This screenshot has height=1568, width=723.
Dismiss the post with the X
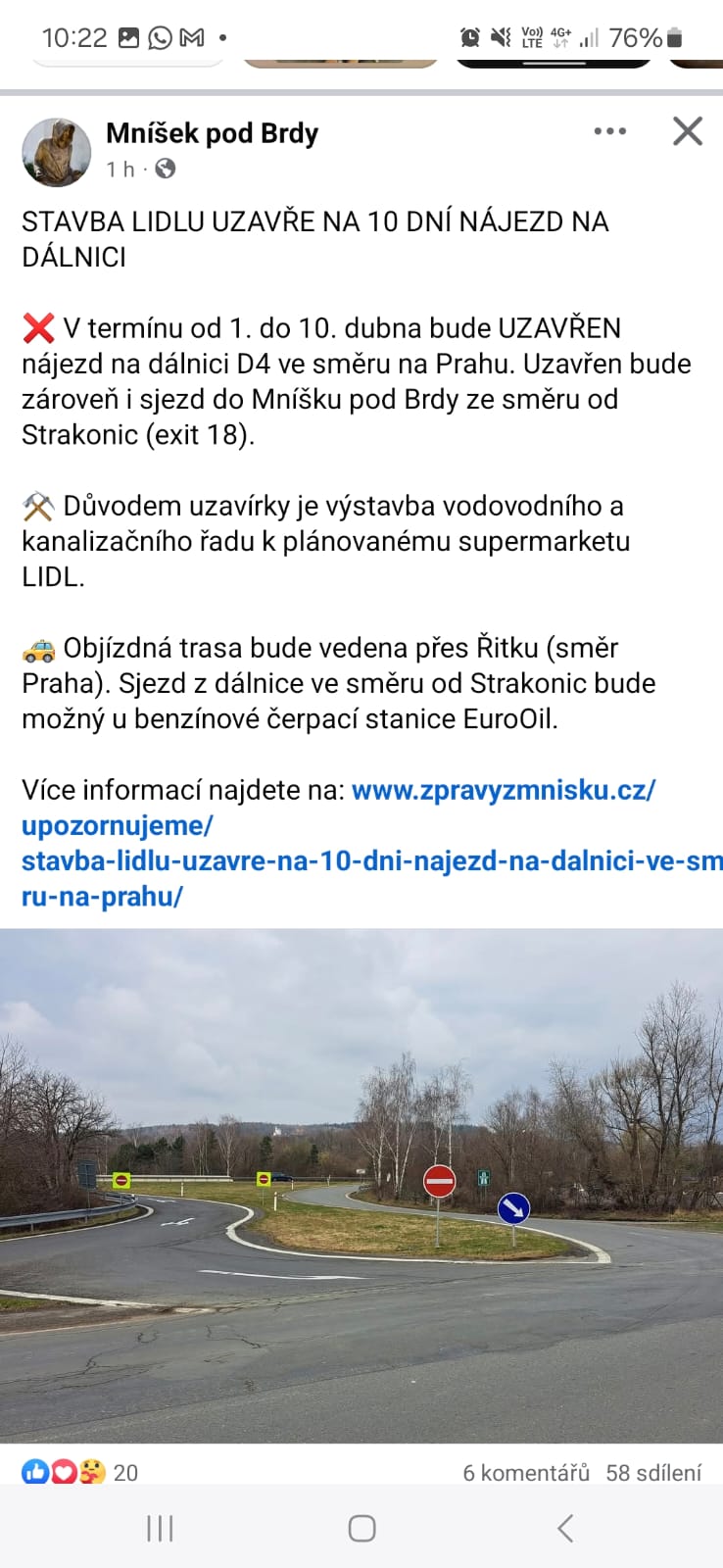click(x=688, y=131)
